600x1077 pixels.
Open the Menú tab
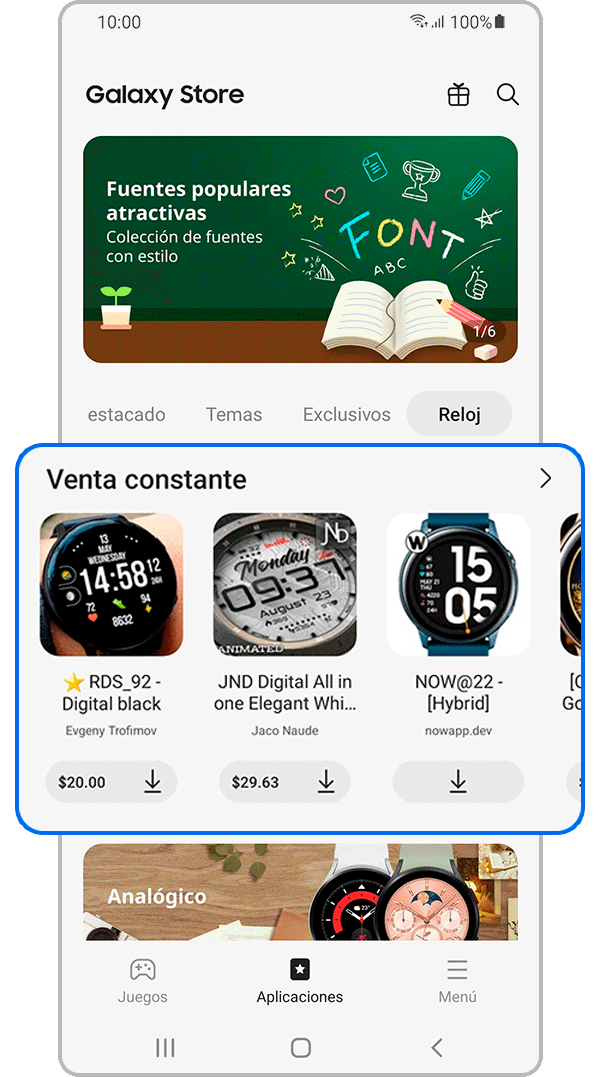point(457,980)
